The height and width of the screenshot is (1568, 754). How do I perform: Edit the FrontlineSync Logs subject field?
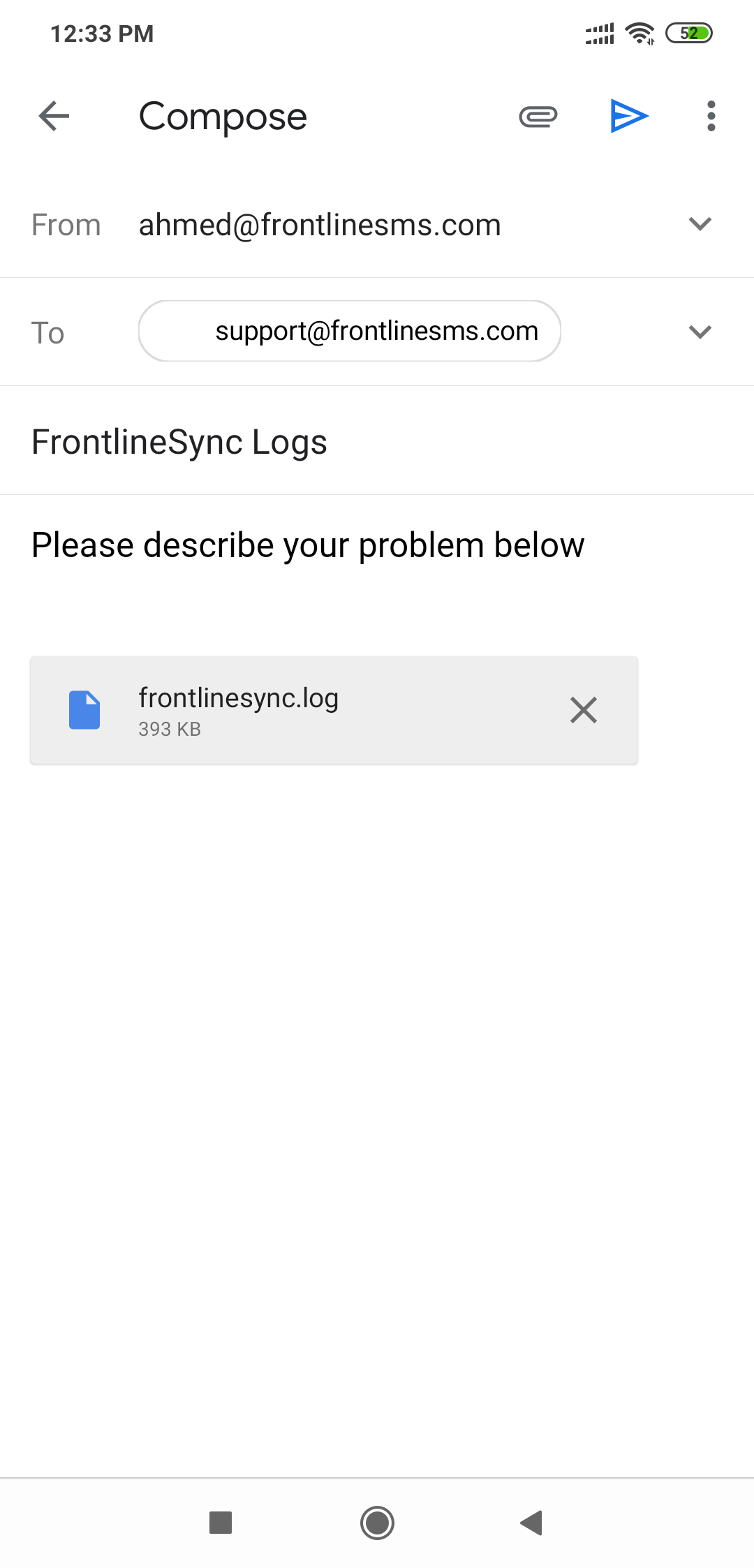[x=377, y=442]
